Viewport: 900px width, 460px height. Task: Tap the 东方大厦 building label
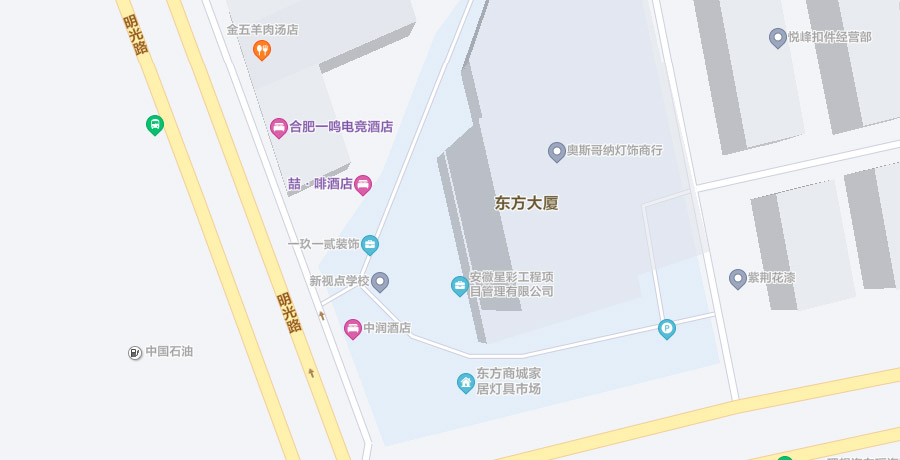click(526, 203)
